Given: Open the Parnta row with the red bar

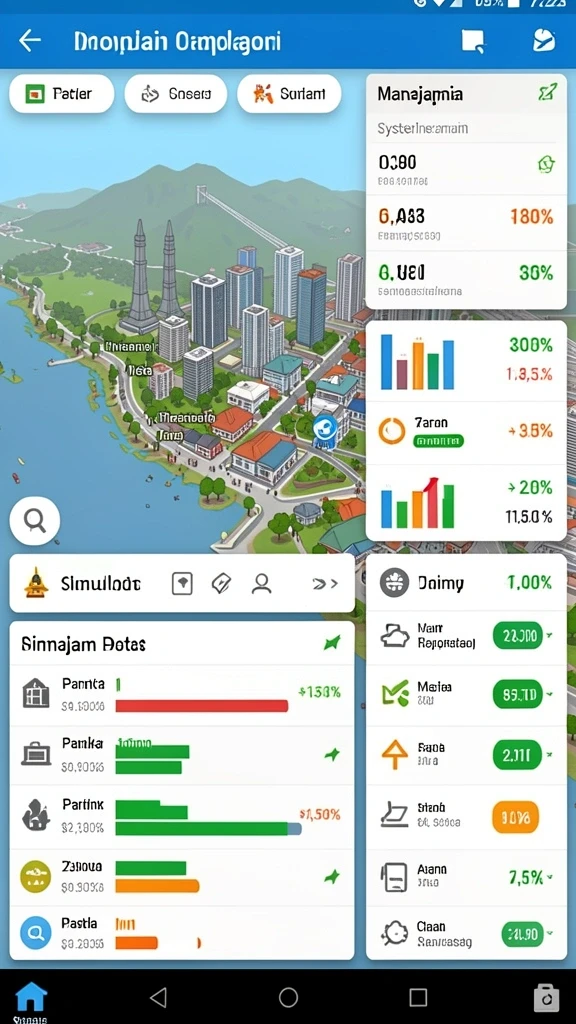Looking at the screenshot, I should [182, 695].
